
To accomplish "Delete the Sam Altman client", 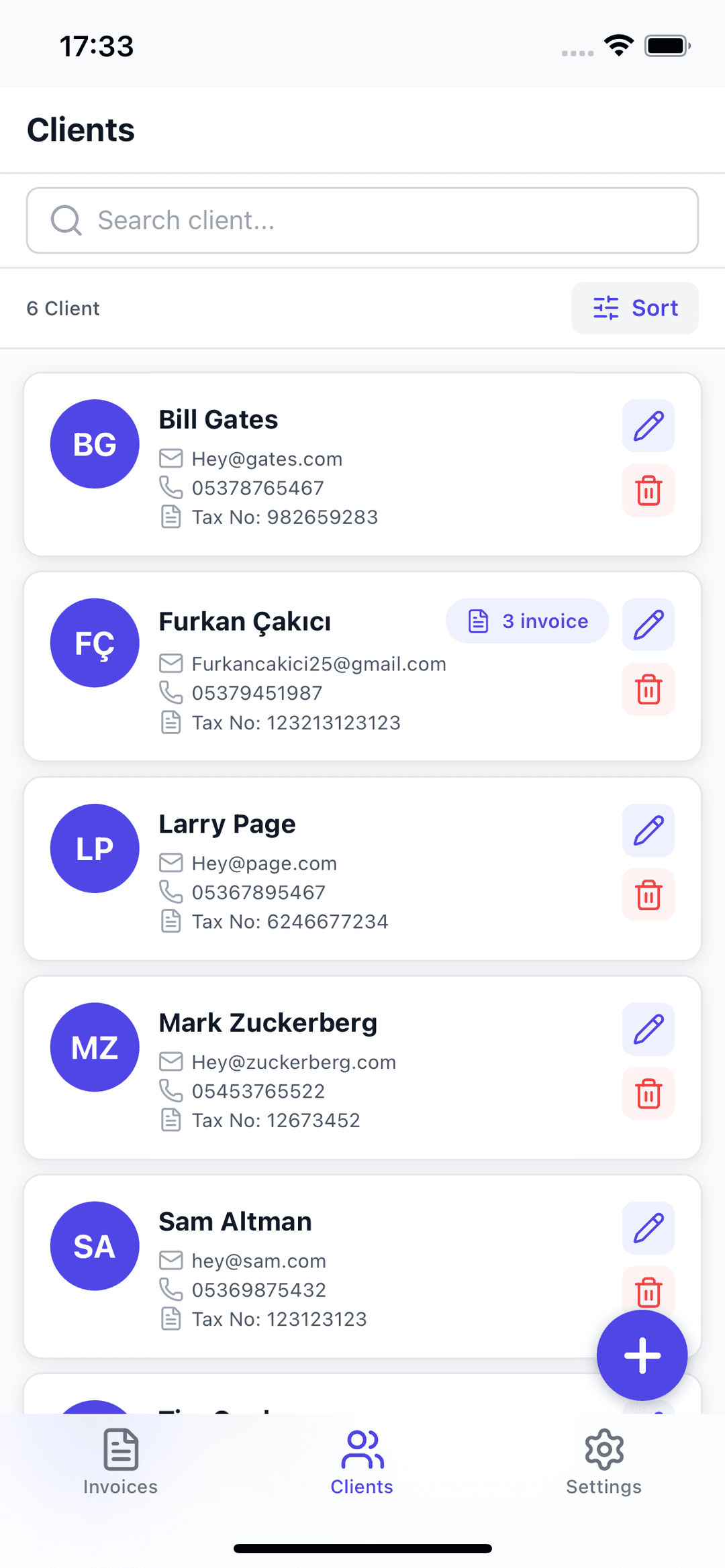I will (647, 1290).
